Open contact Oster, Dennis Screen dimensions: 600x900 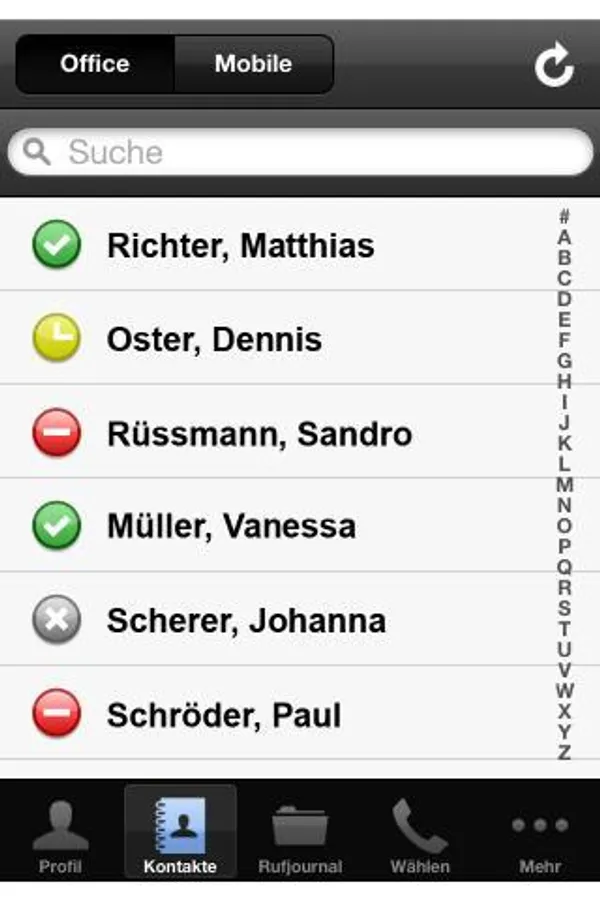(x=214, y=339)
